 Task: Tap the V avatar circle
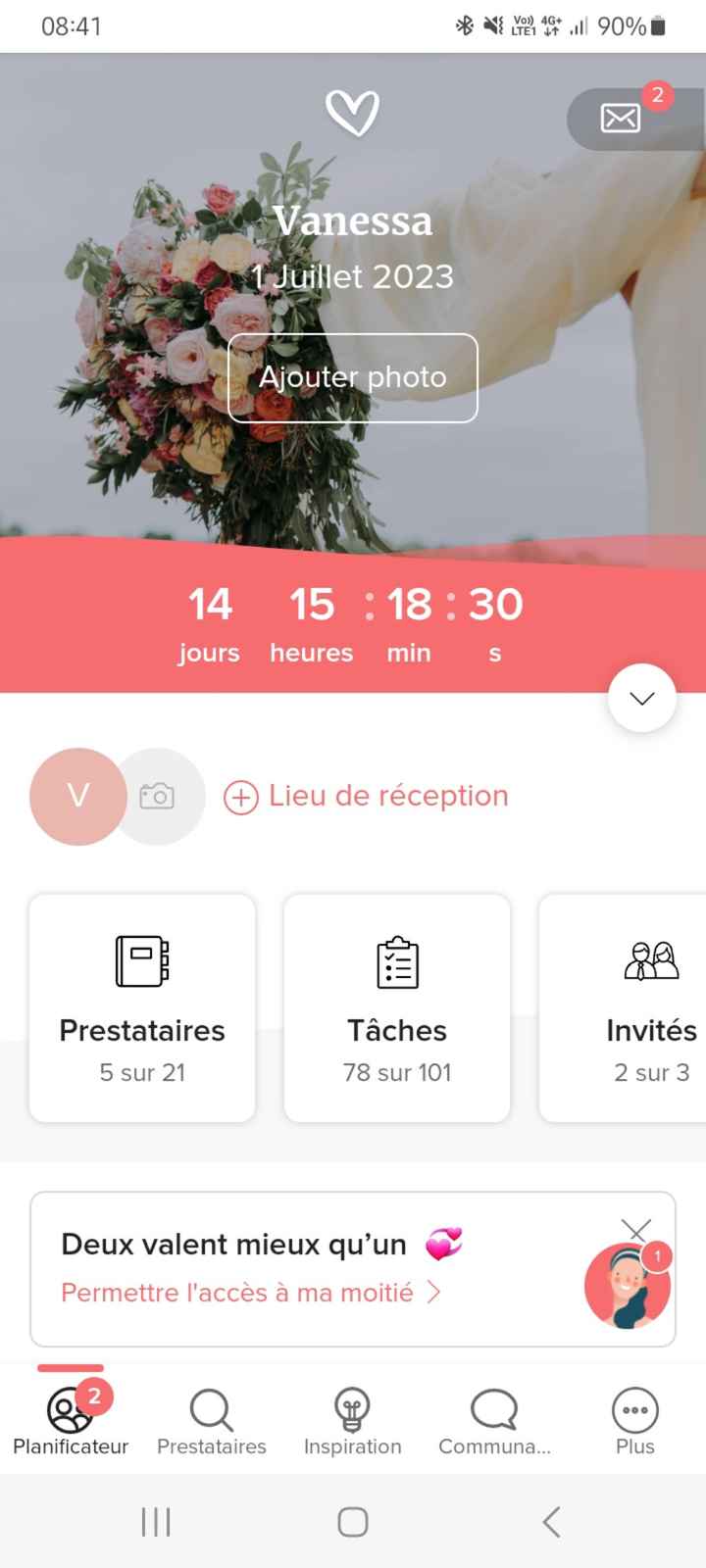point(77,797)
